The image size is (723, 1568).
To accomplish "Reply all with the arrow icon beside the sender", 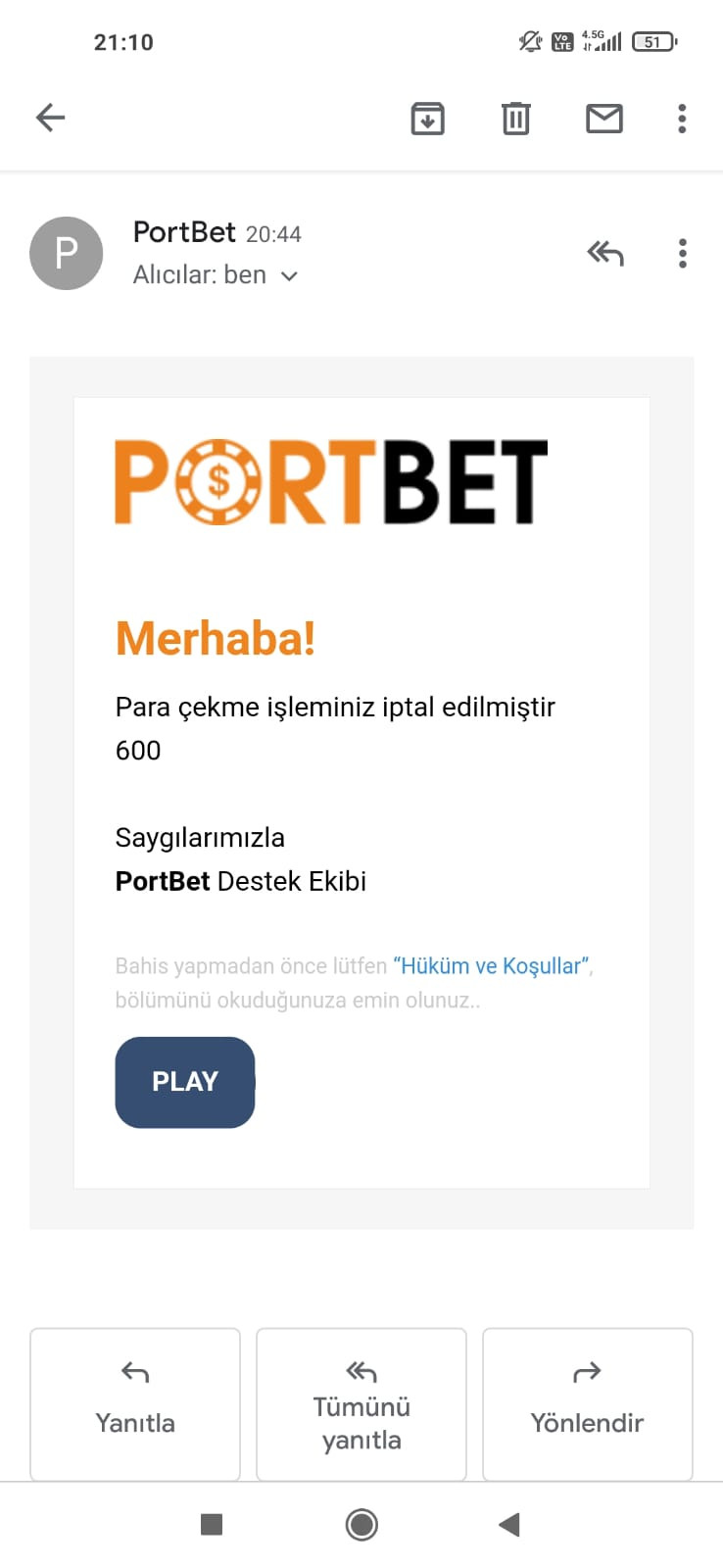I will point(604,254).
